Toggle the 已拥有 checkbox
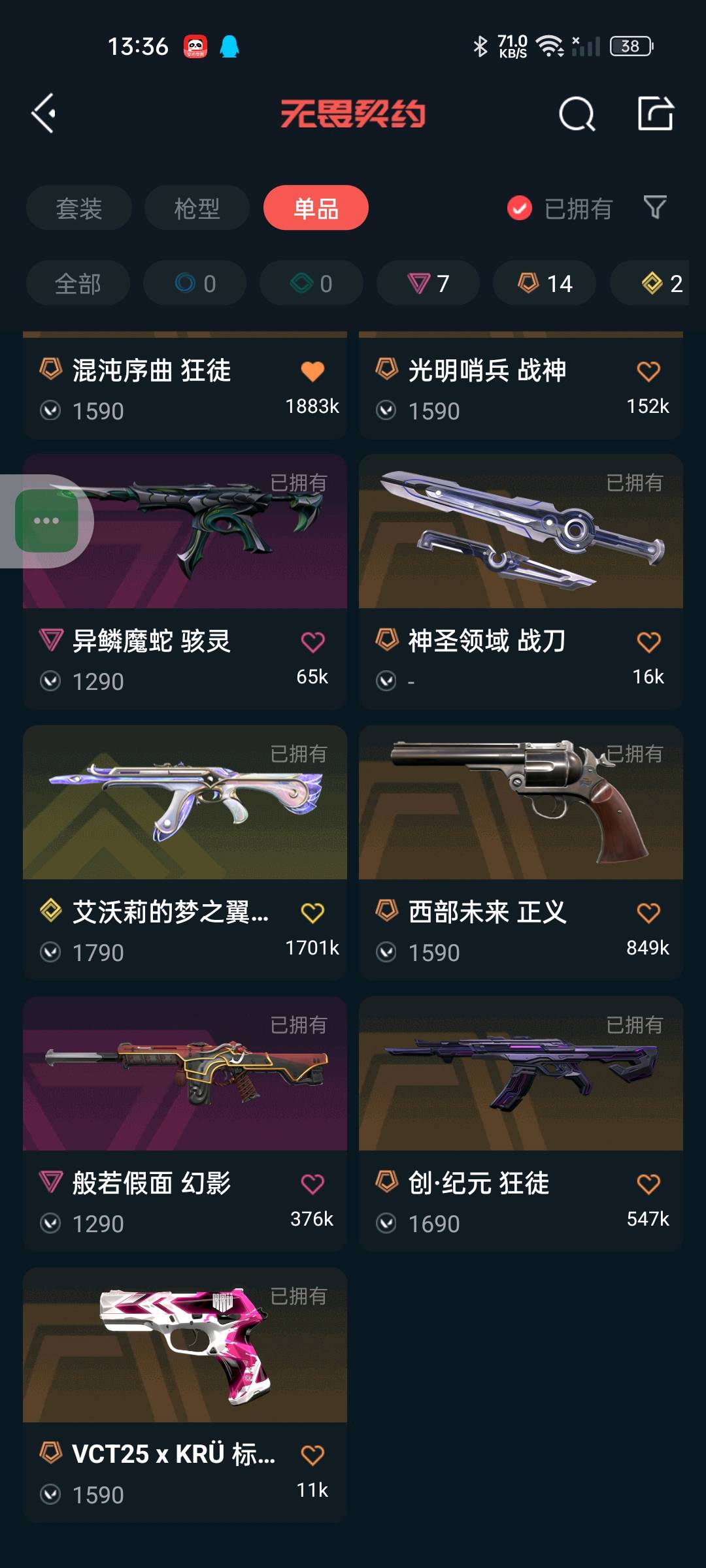706x1568 pixels. pyautogui.click(x=520, y=208)
